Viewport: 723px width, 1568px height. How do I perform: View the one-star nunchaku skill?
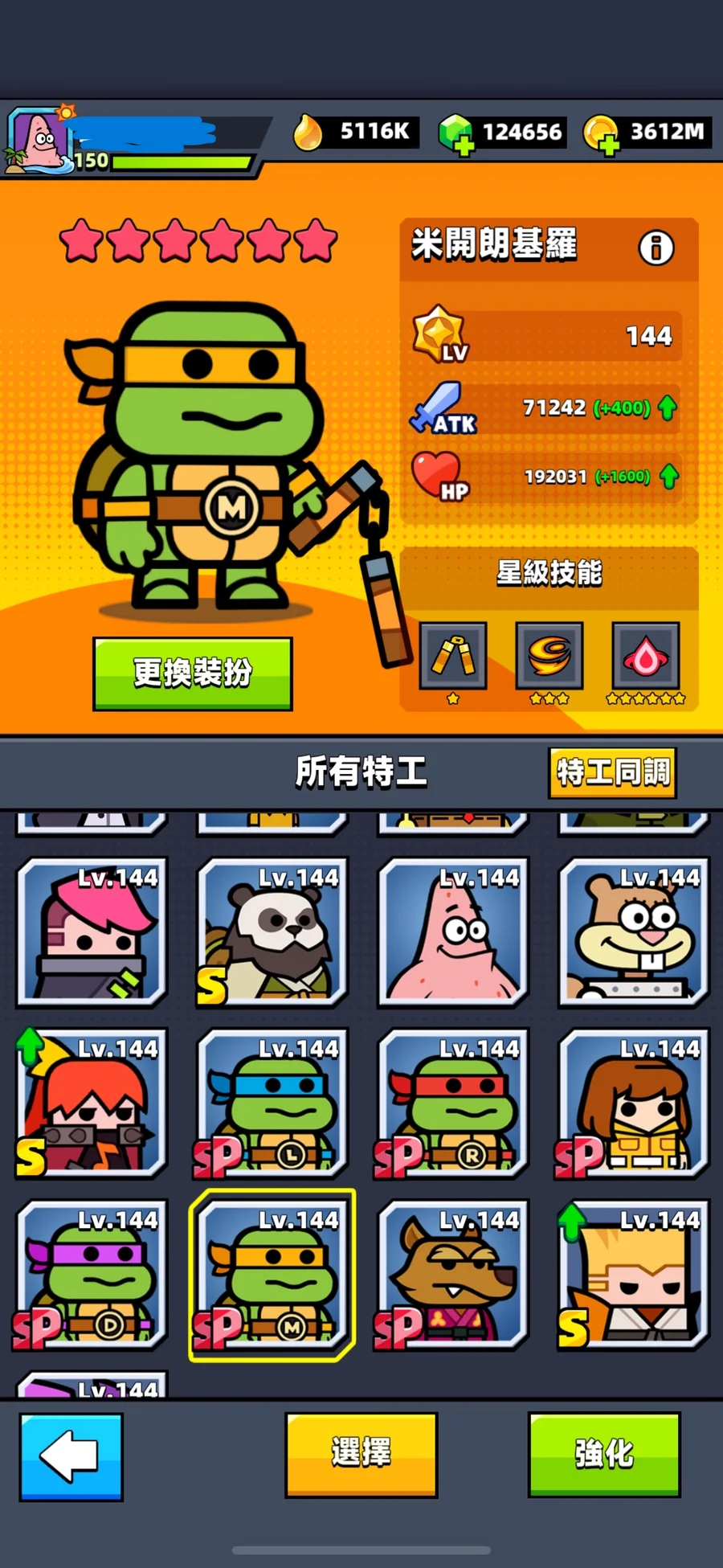(x=453, y=657)
